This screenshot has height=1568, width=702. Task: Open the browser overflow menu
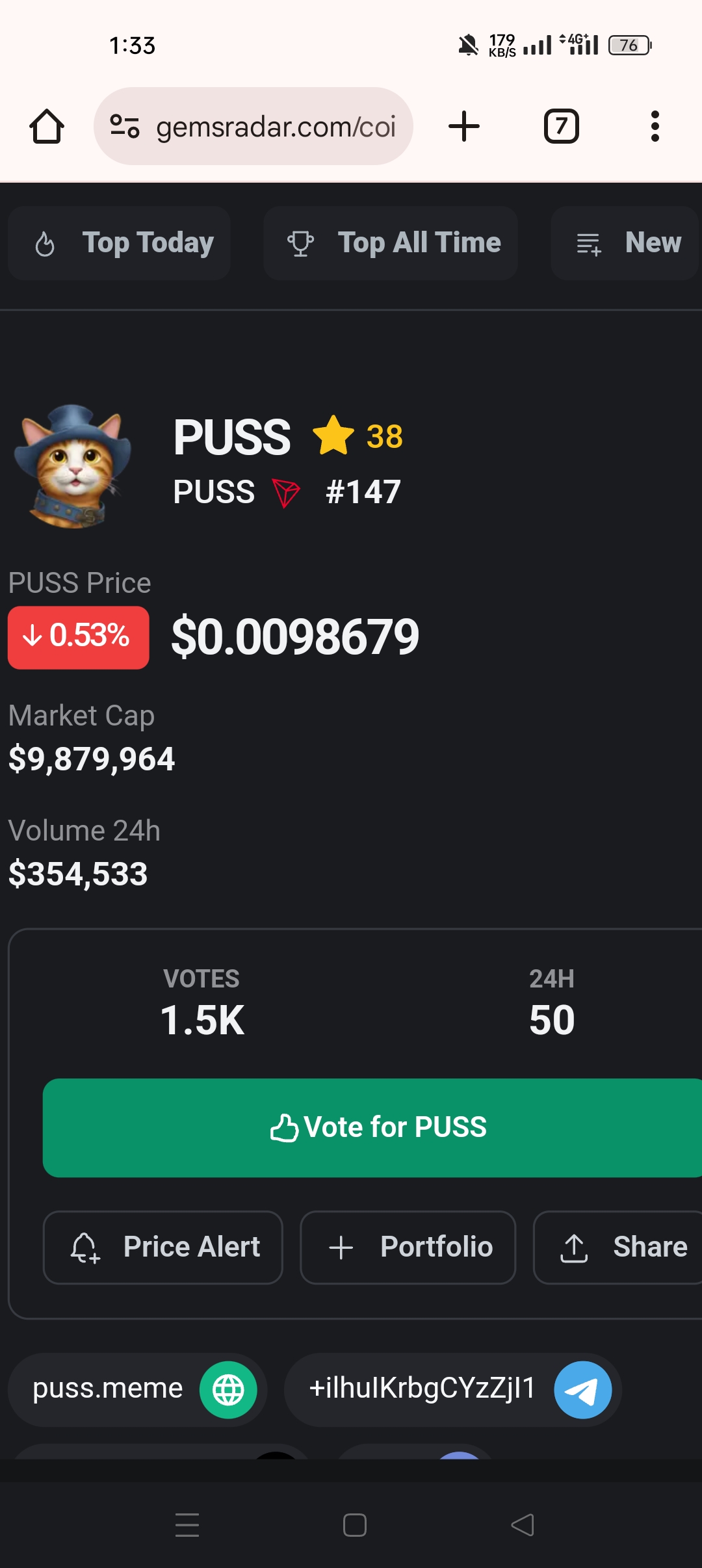[x=655, y=126]
